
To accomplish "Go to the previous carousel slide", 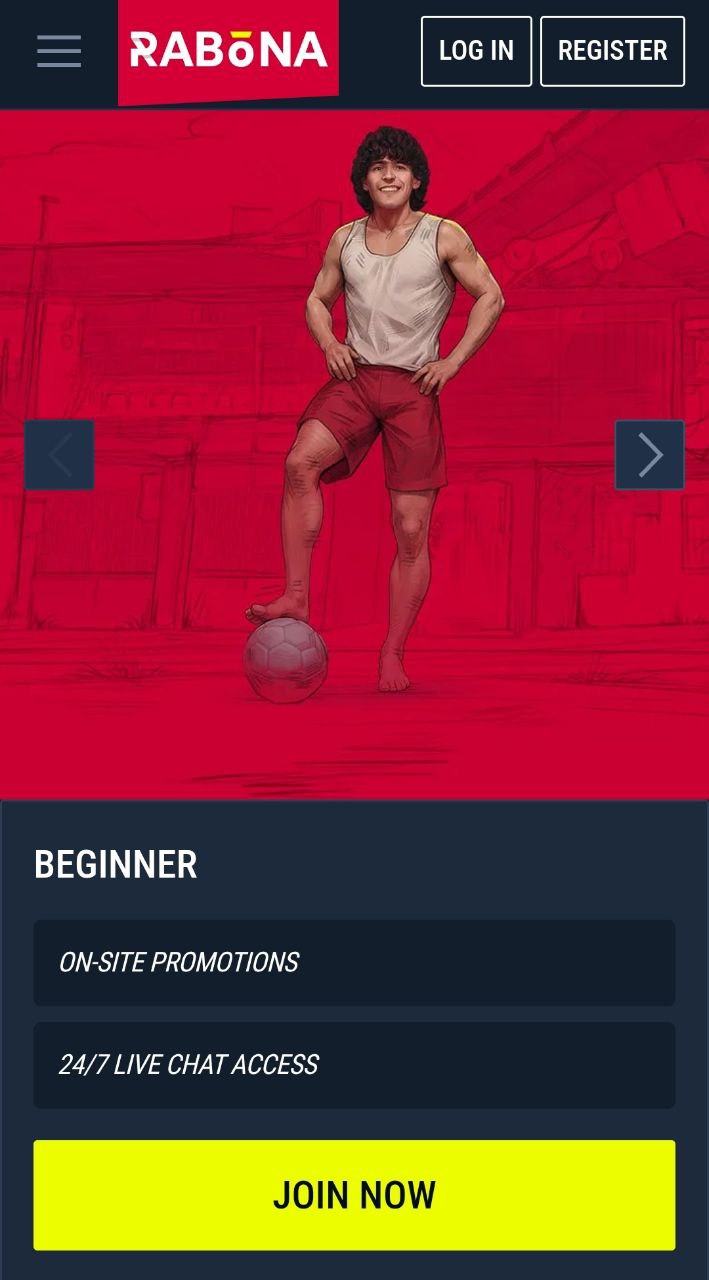I will click(59, 455).
